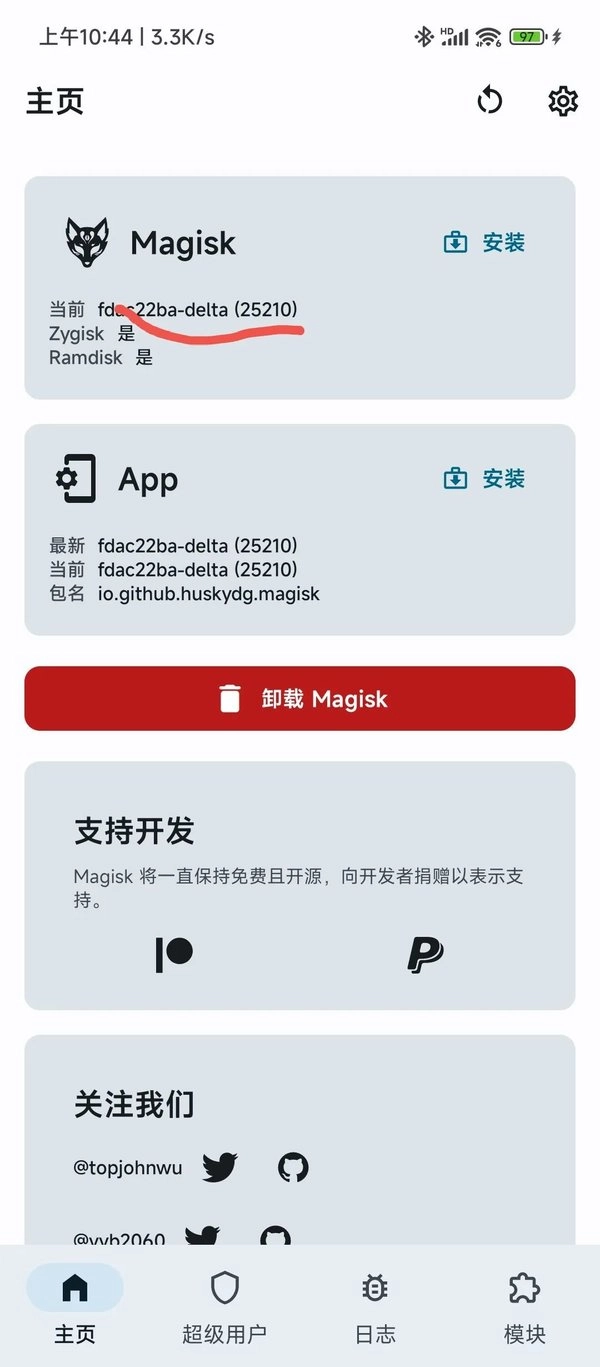This screenshot has width=600, height=1367.
Task: Open @topjohnwu's Twitter profile
Action: 220,1167
